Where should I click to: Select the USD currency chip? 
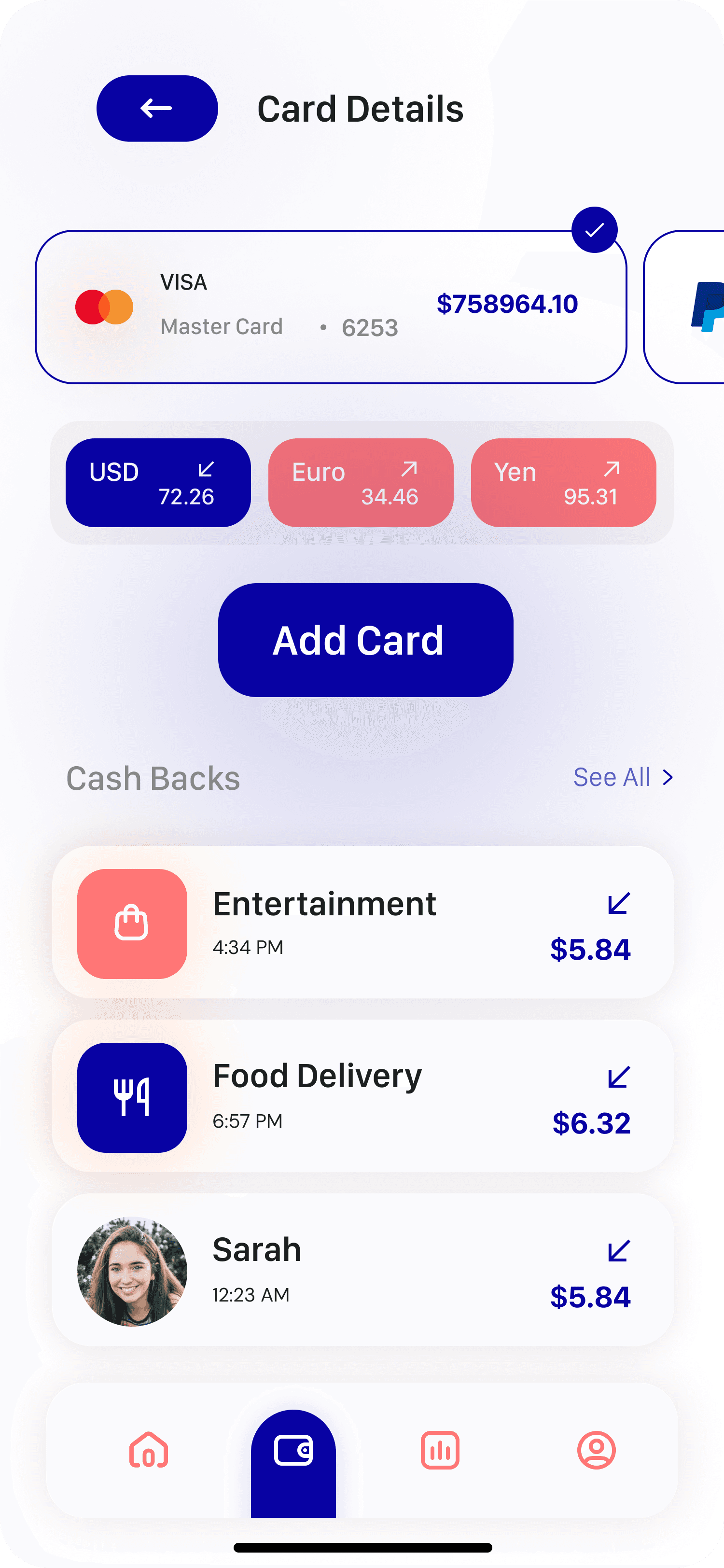pos(157,483)
